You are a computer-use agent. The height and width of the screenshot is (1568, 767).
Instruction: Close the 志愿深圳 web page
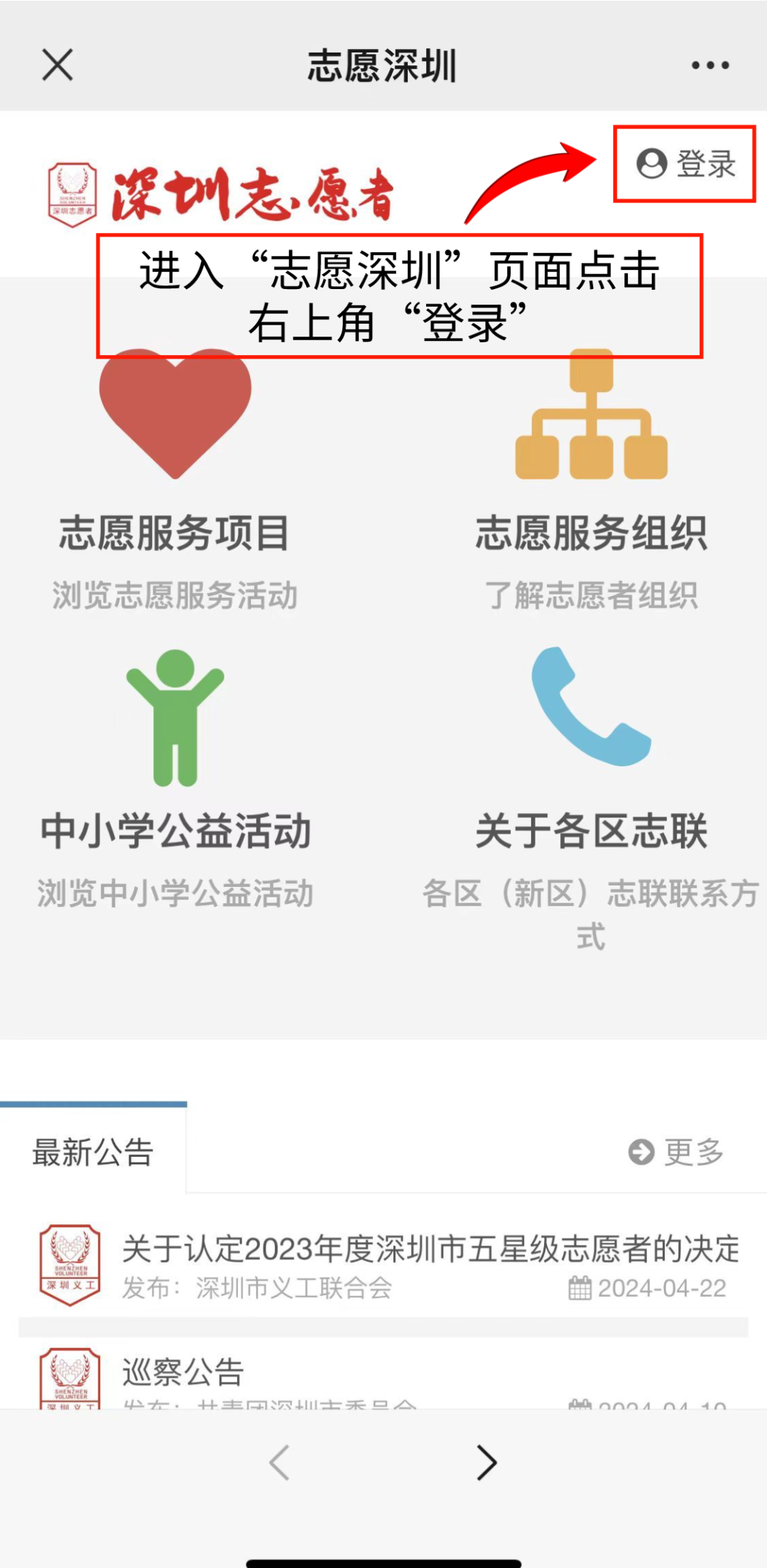58,65
